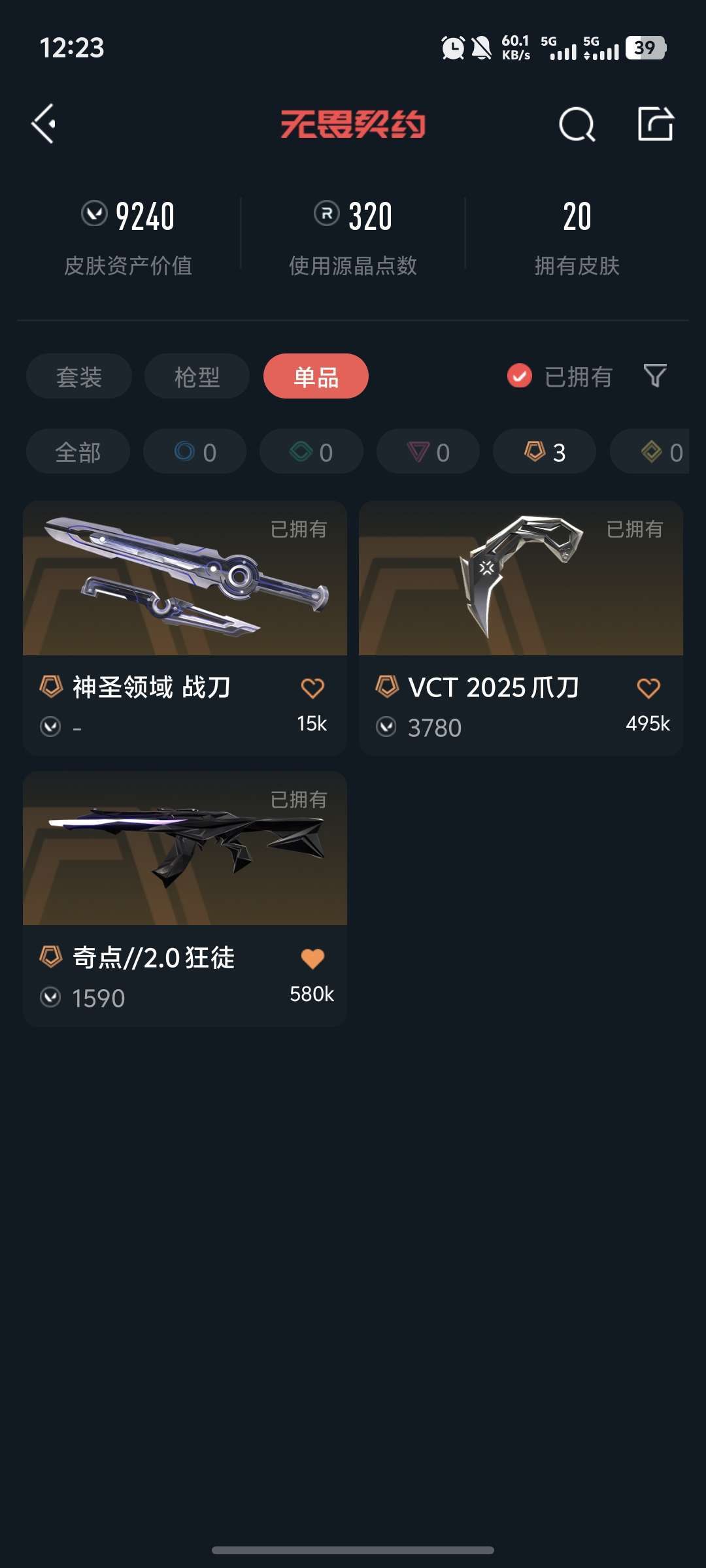Screen dimensions: 706x1568
Task: Select the 单品 tab
Action: coord(315,376)
